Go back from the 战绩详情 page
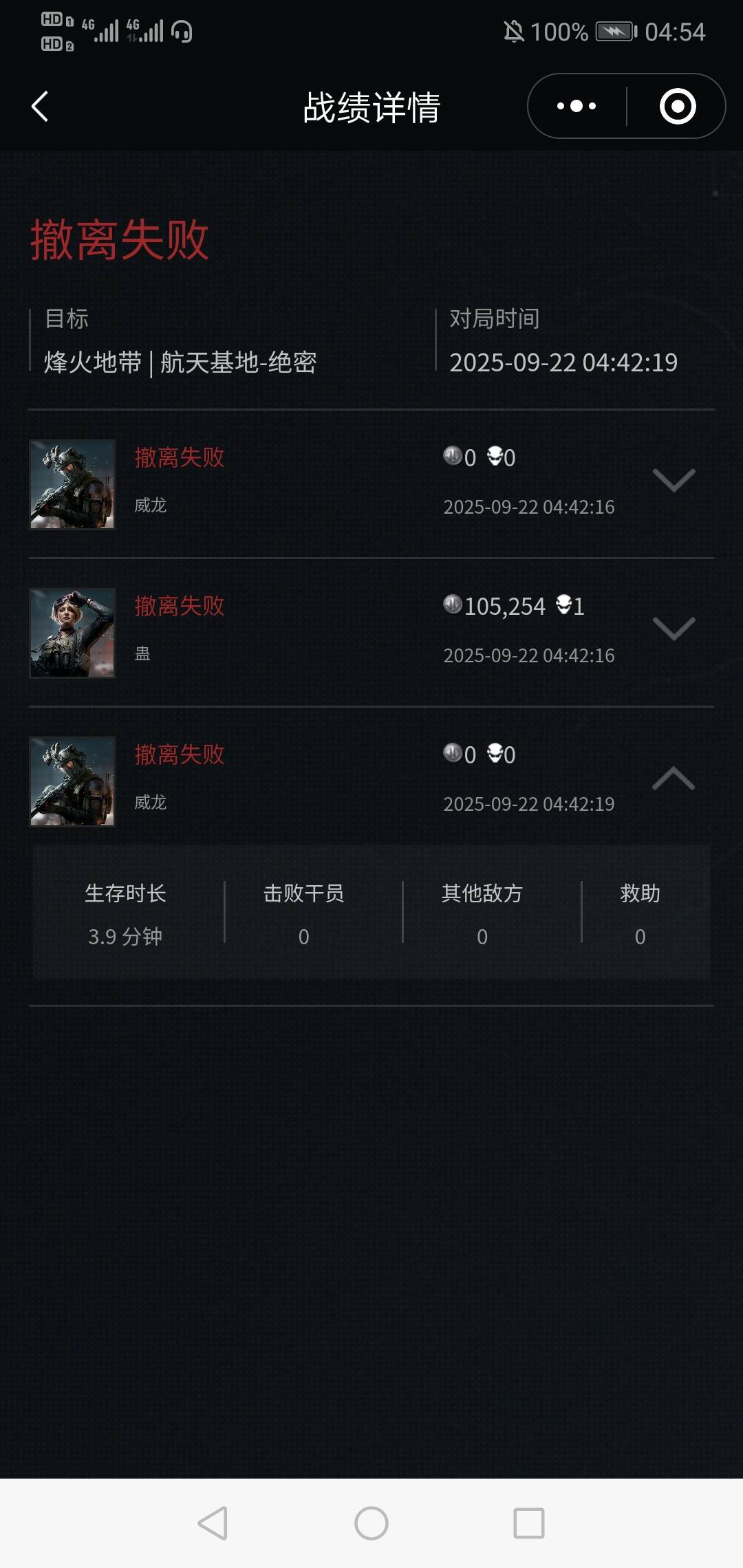The image size is (743, 1568). pyautogui.click(x=40, y=107)
